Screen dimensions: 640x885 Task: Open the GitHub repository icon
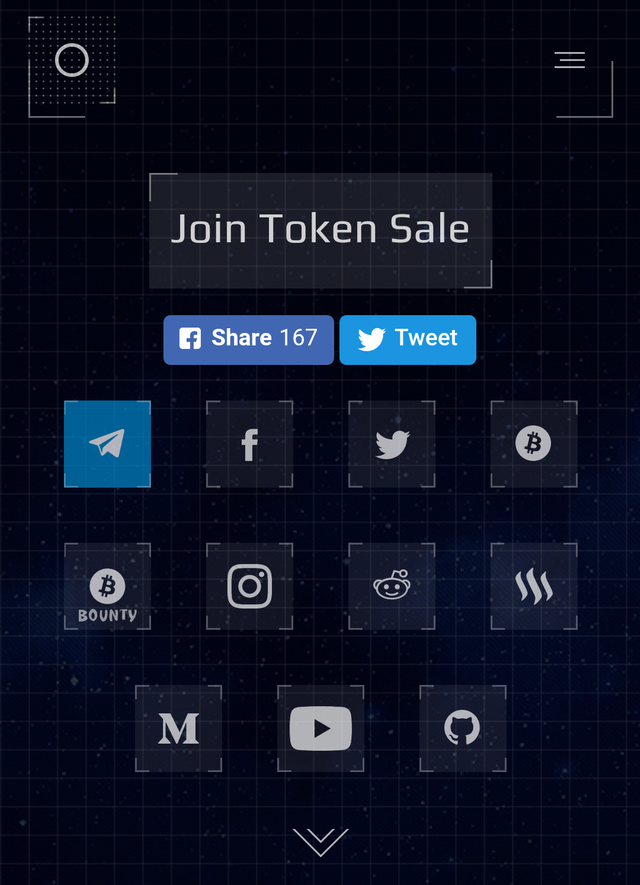(462, 729)
